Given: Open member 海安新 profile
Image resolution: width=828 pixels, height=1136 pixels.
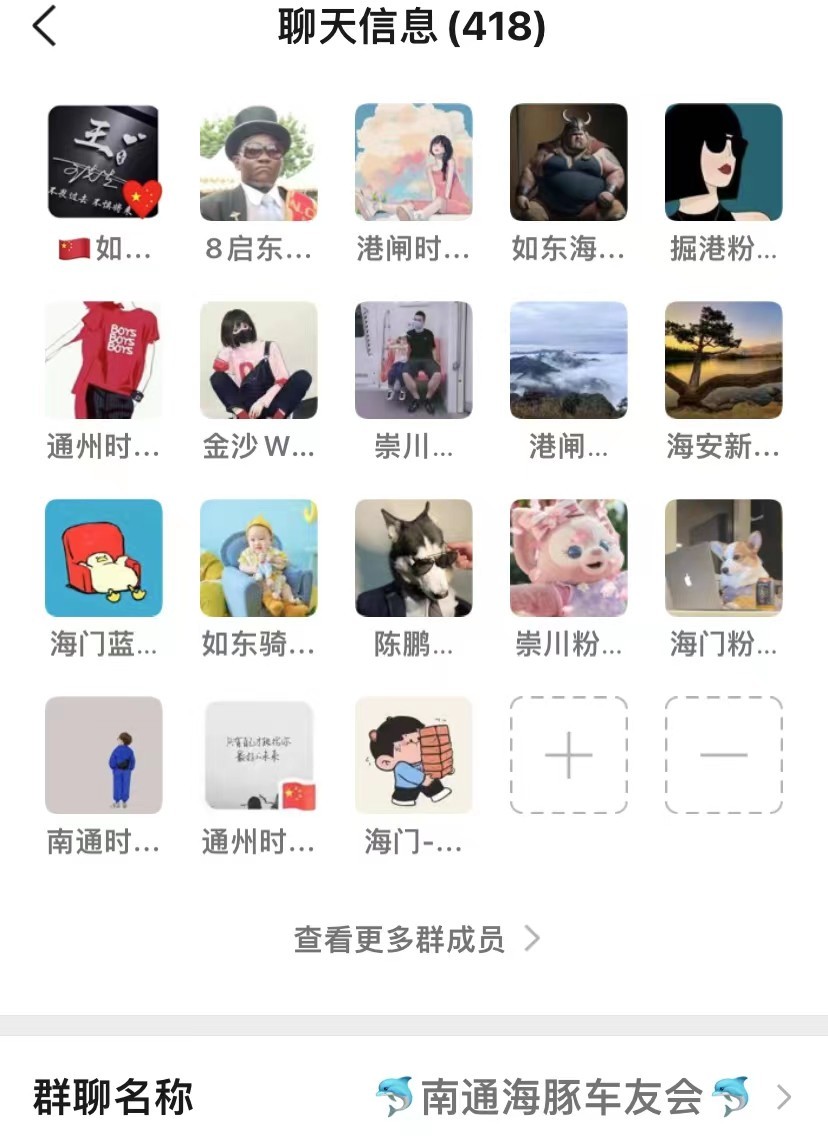Looking at the screenshot, I should pyautogui.click(x=723, y=360).
